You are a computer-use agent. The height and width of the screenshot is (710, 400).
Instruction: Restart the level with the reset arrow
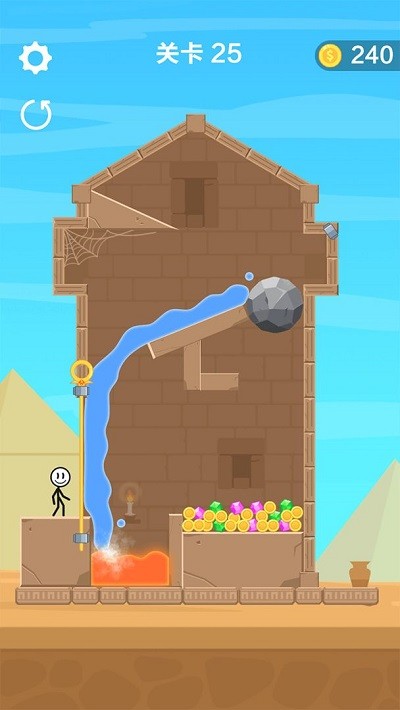coord(36,115)
